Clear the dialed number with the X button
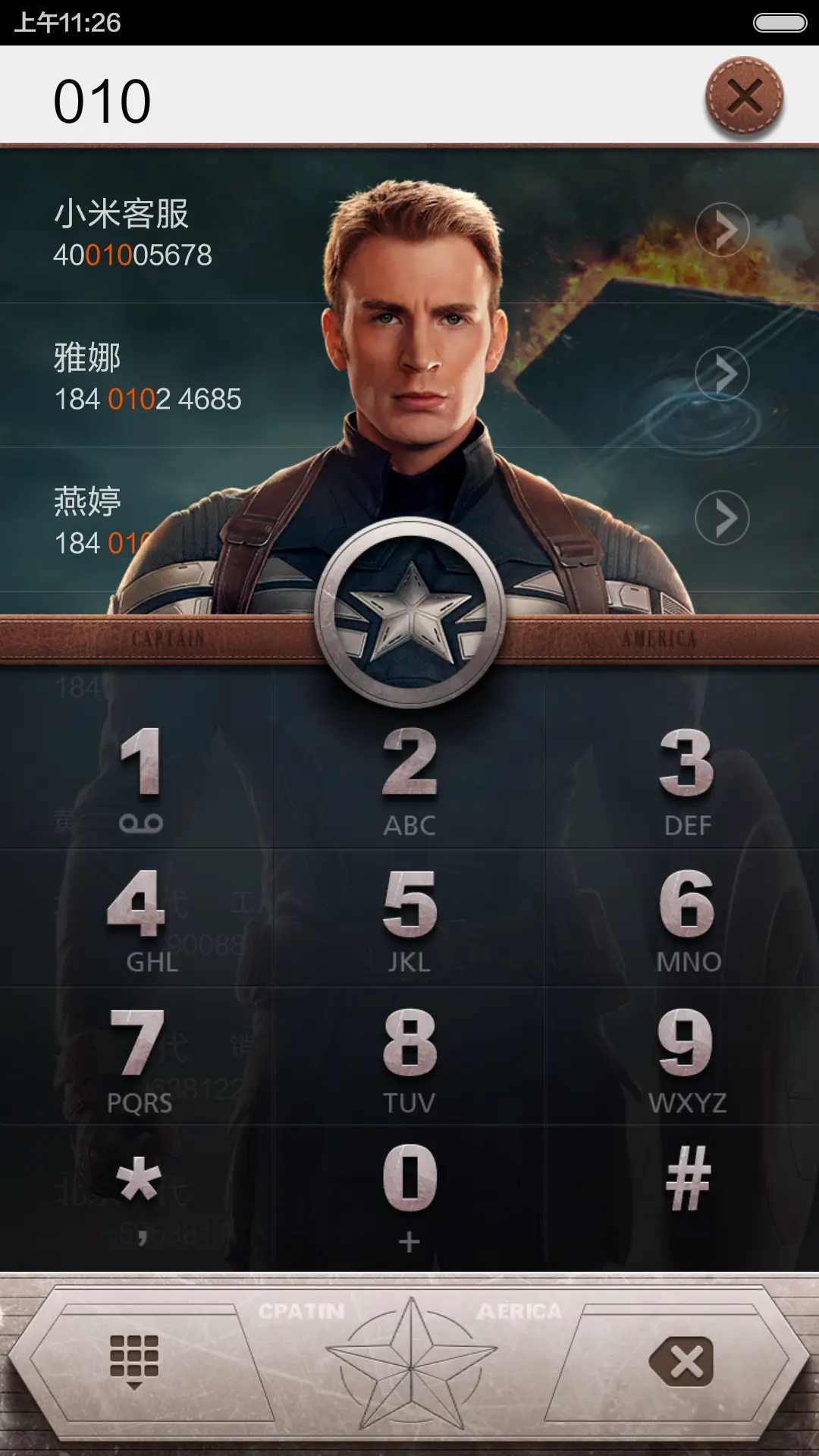819x1456 pixels. (x=745, y=97)
